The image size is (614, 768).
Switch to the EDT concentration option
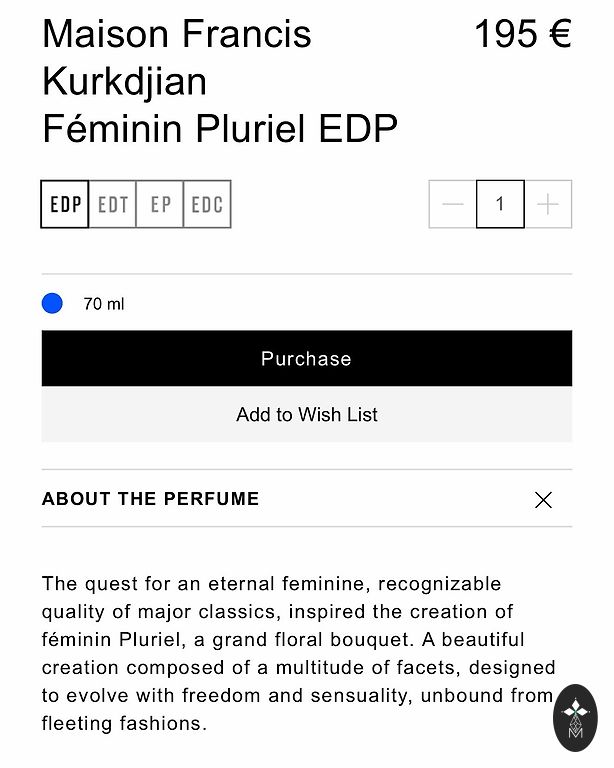click(x=113, y=204)
